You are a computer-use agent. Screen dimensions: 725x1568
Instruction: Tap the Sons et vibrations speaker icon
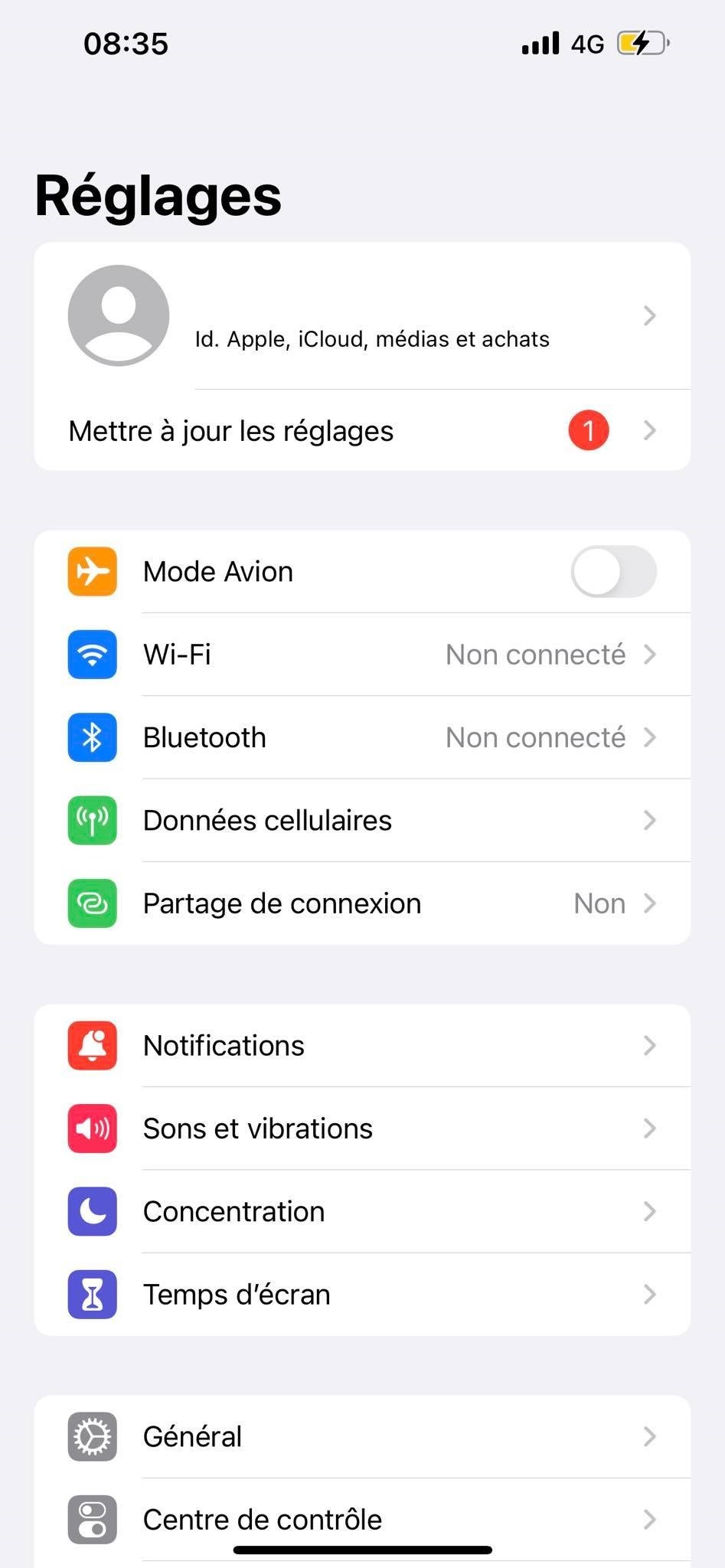point(92,1129)
